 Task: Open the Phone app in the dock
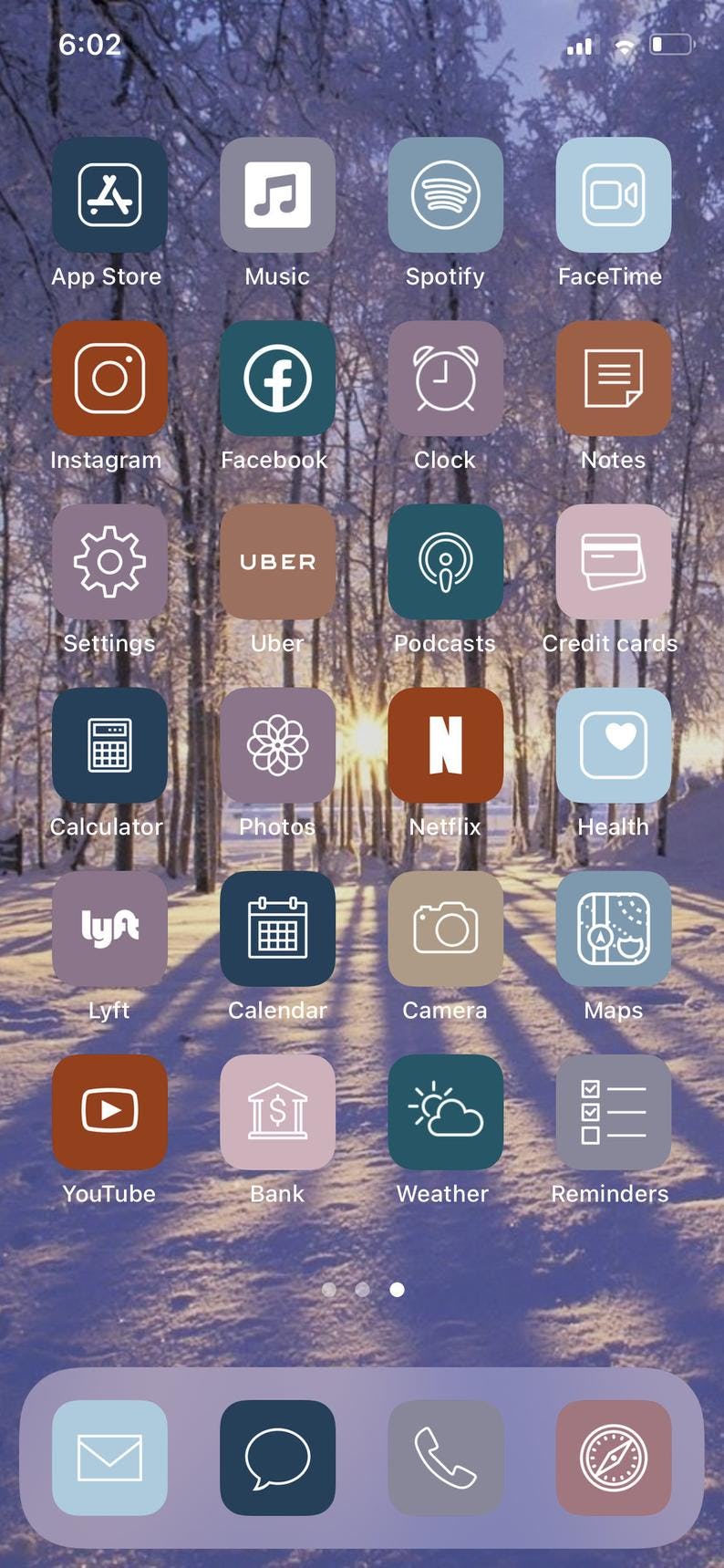(x=445, y=1459)
